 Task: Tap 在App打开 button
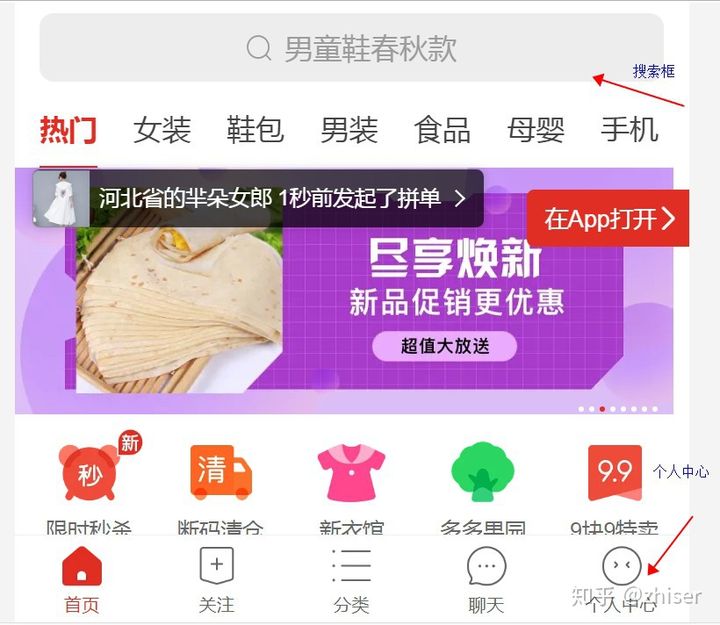(x=608, y=218)
